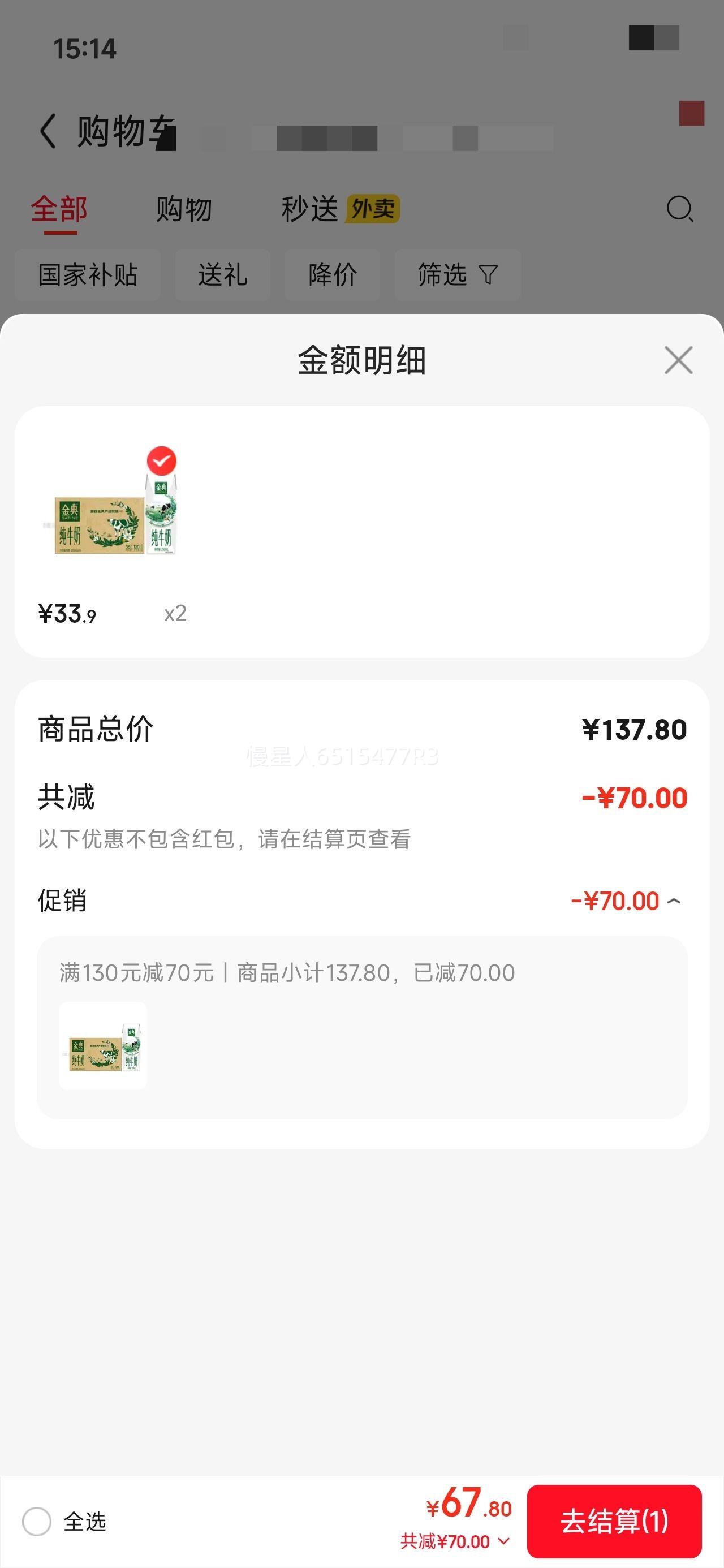Click the 降价 filter chip
This screenshot has width=724, height=1568.
pos(333,275)
